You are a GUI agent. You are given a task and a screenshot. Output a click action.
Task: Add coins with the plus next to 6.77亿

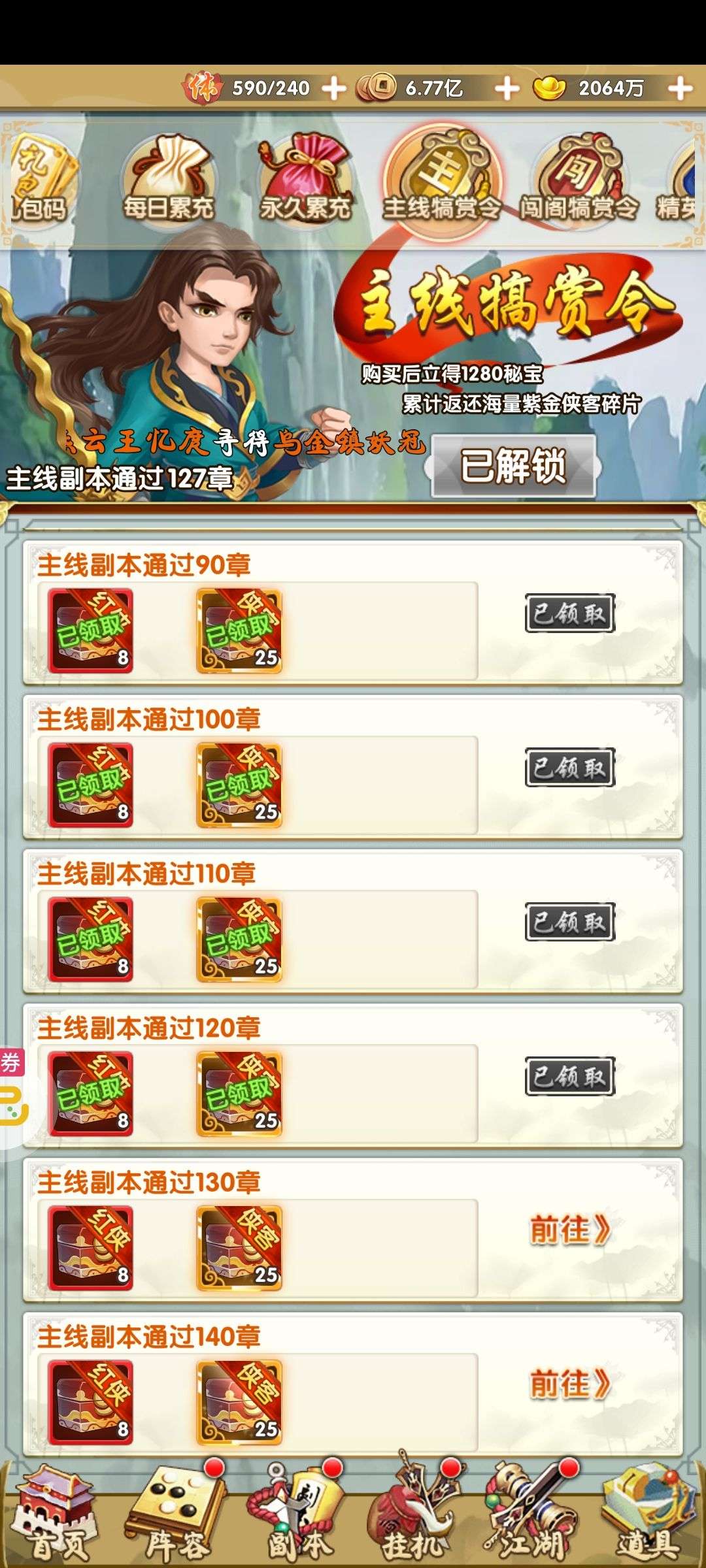point(507,88)
